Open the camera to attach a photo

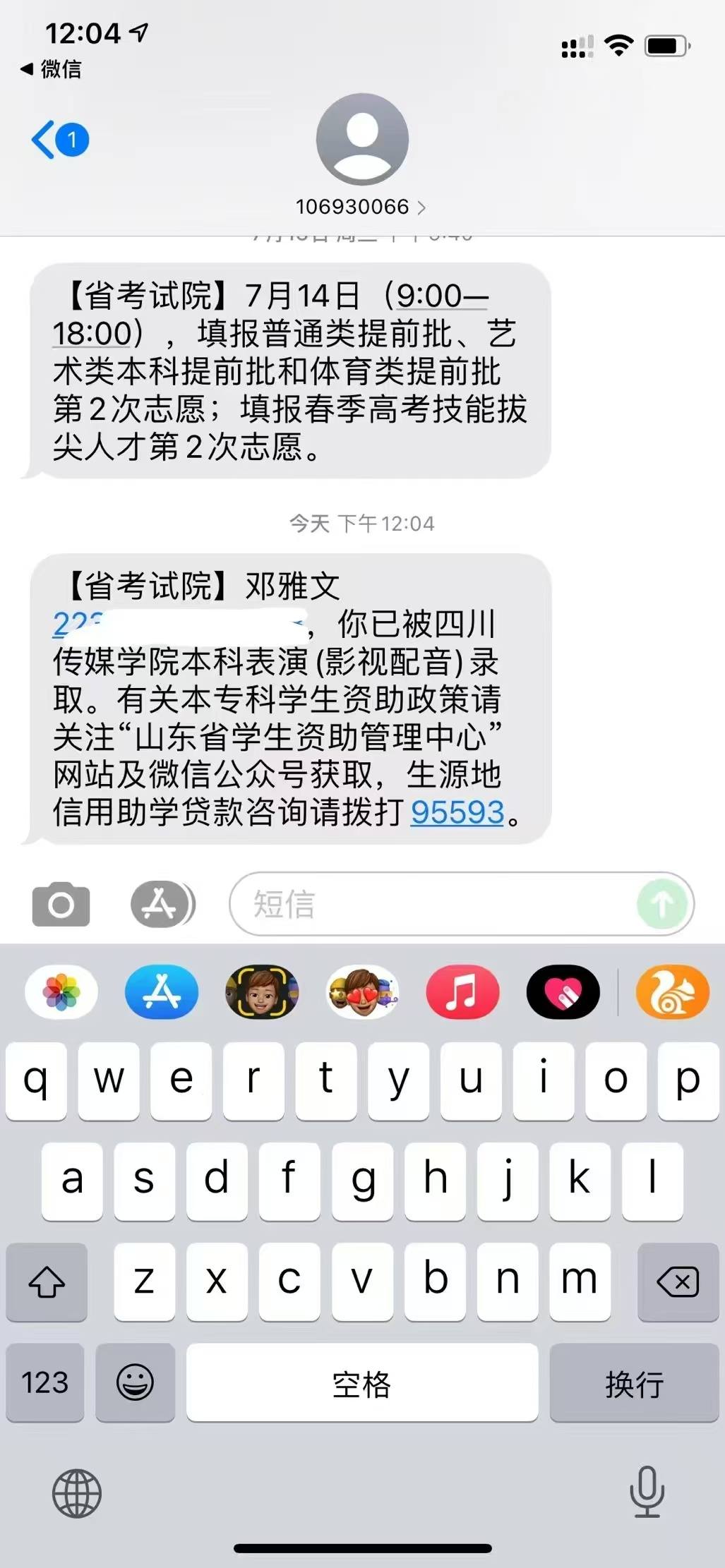tap(61, 904)
